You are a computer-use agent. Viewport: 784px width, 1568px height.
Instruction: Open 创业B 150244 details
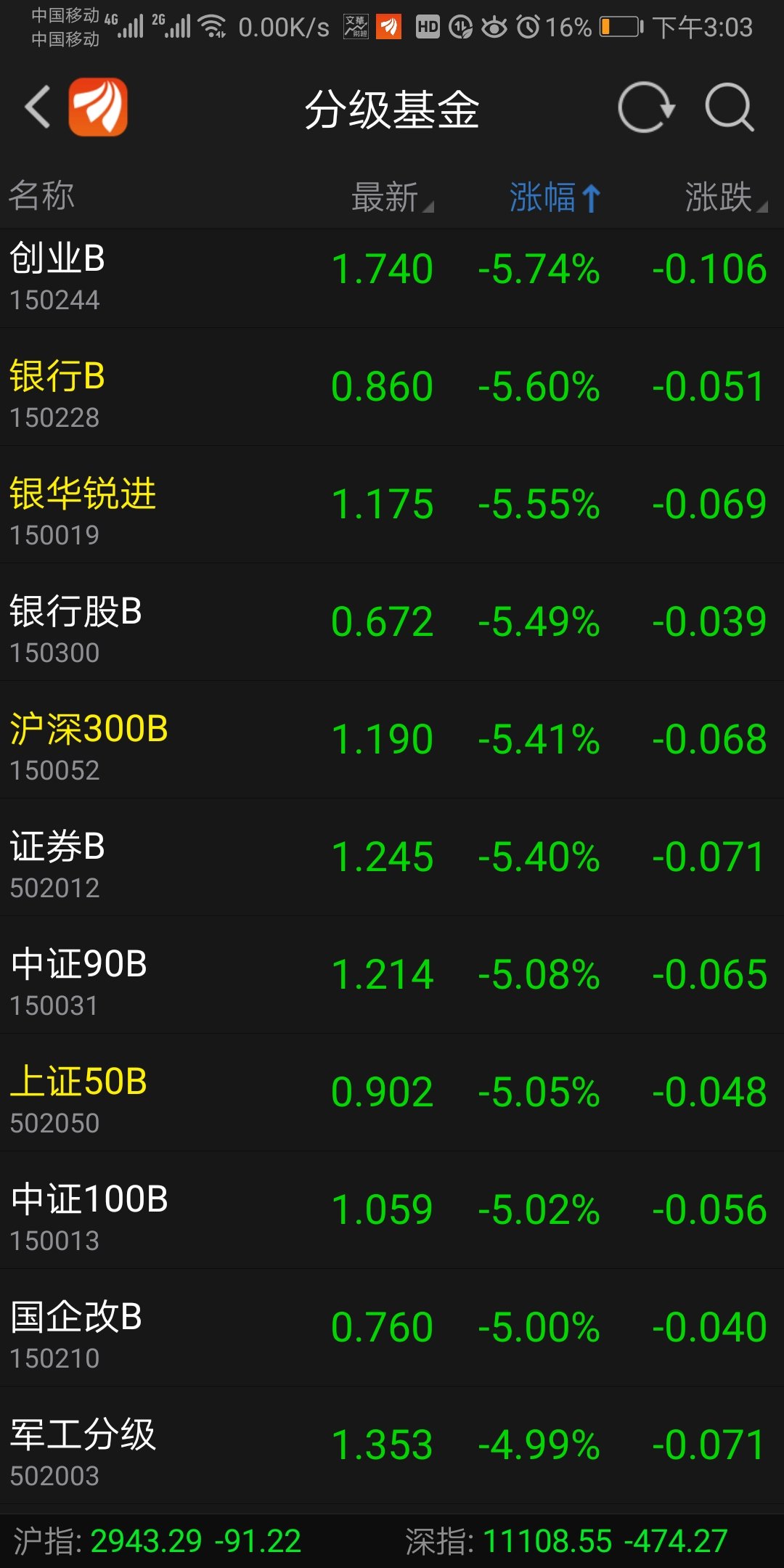392,279
